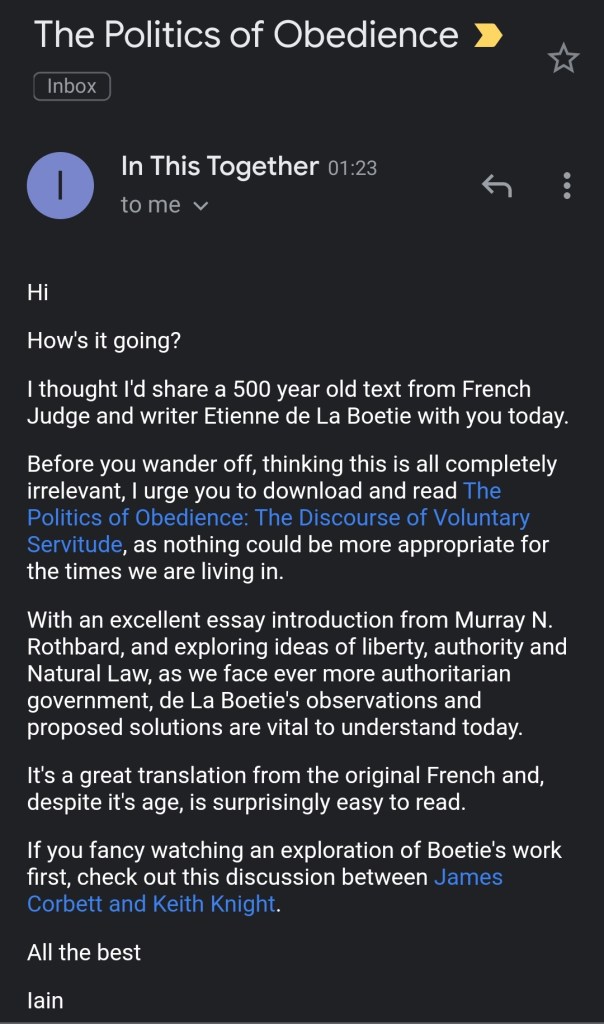
Task: Open the email's three-dot overflow menu
Action: click(x=567, y=185)
